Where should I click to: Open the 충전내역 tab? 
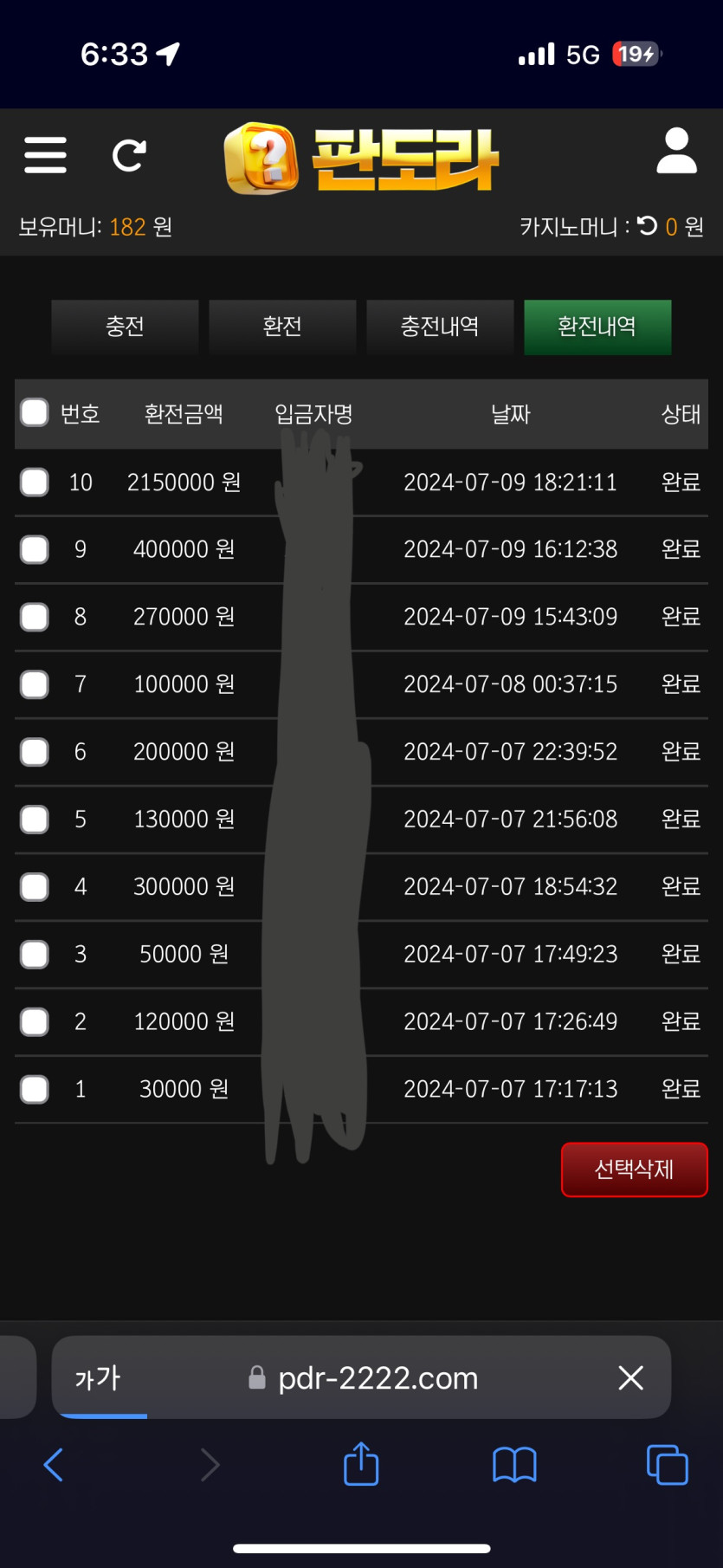(440, 327)
